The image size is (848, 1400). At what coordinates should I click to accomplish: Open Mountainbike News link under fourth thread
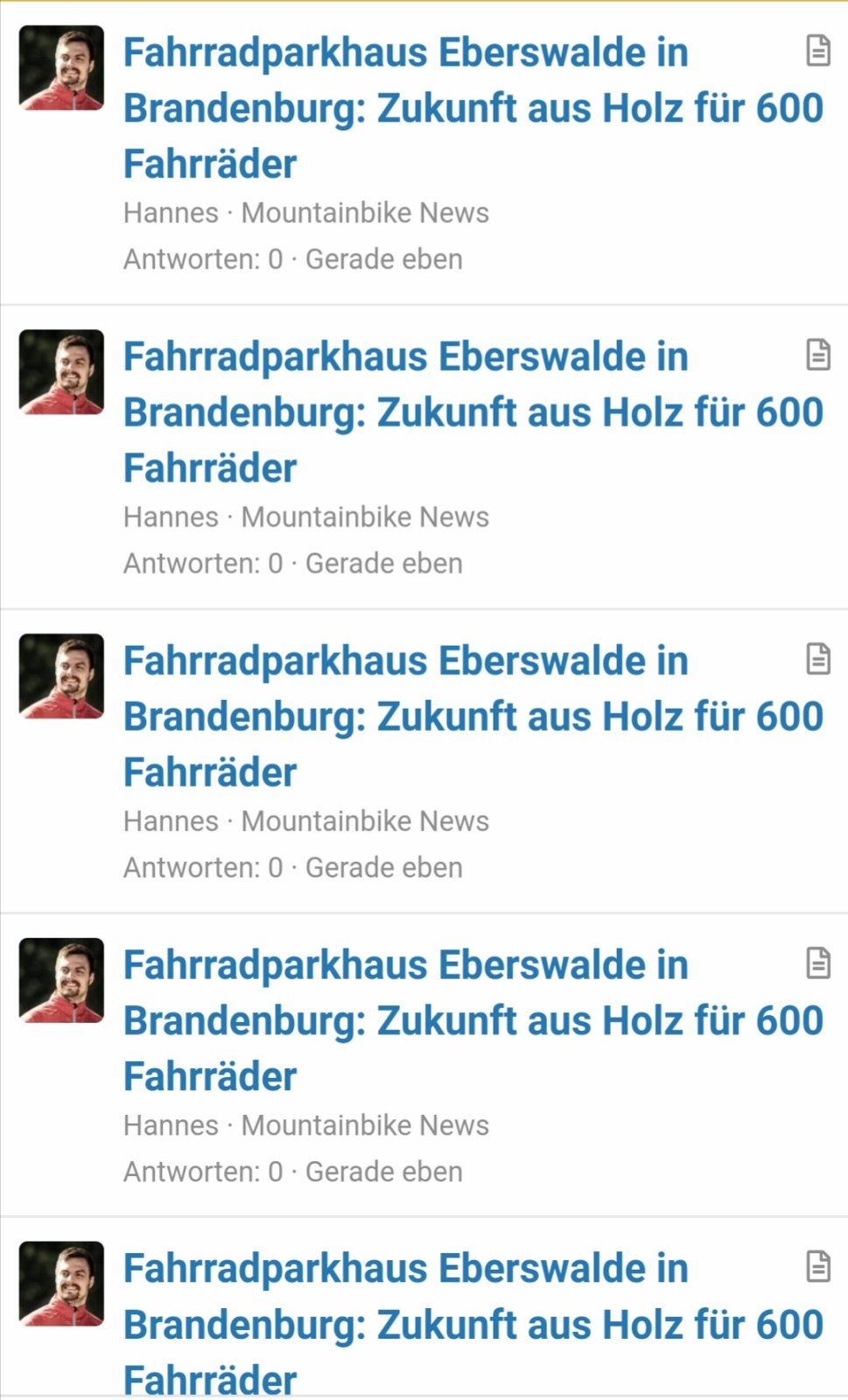pyautogui.click(x=365, y=1125)
